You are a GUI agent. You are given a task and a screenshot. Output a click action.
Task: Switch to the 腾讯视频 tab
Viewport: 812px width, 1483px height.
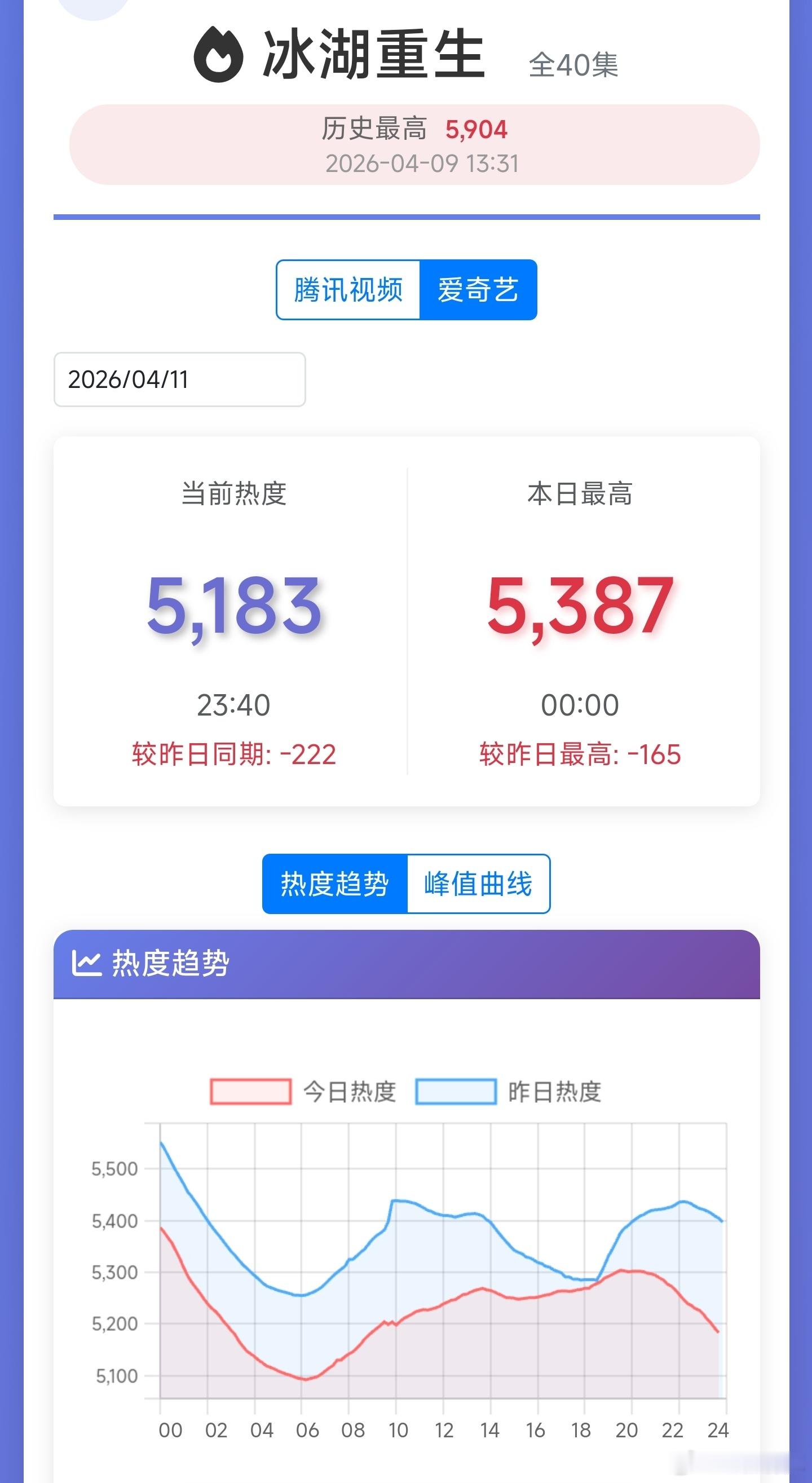[348, 291]
